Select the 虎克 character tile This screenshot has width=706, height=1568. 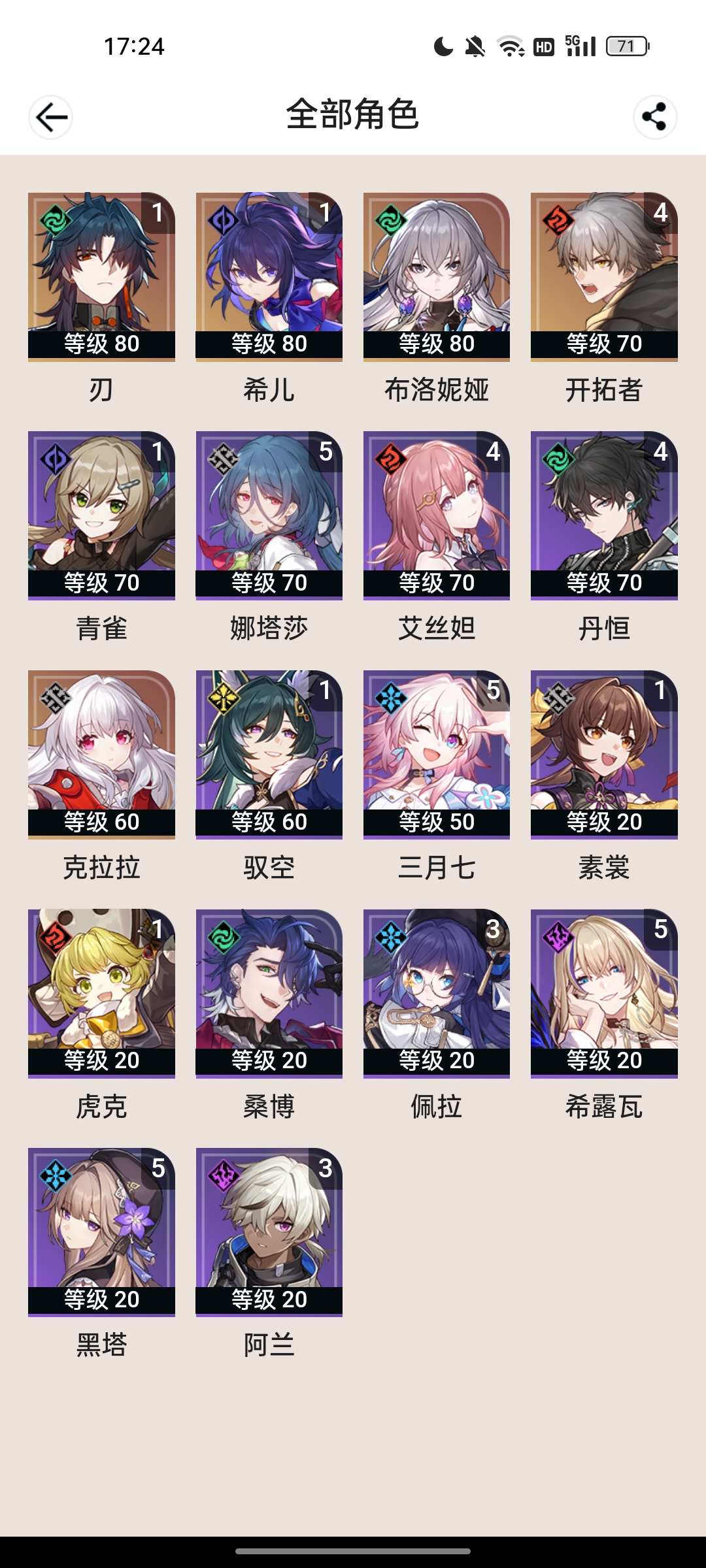(101, 993)
